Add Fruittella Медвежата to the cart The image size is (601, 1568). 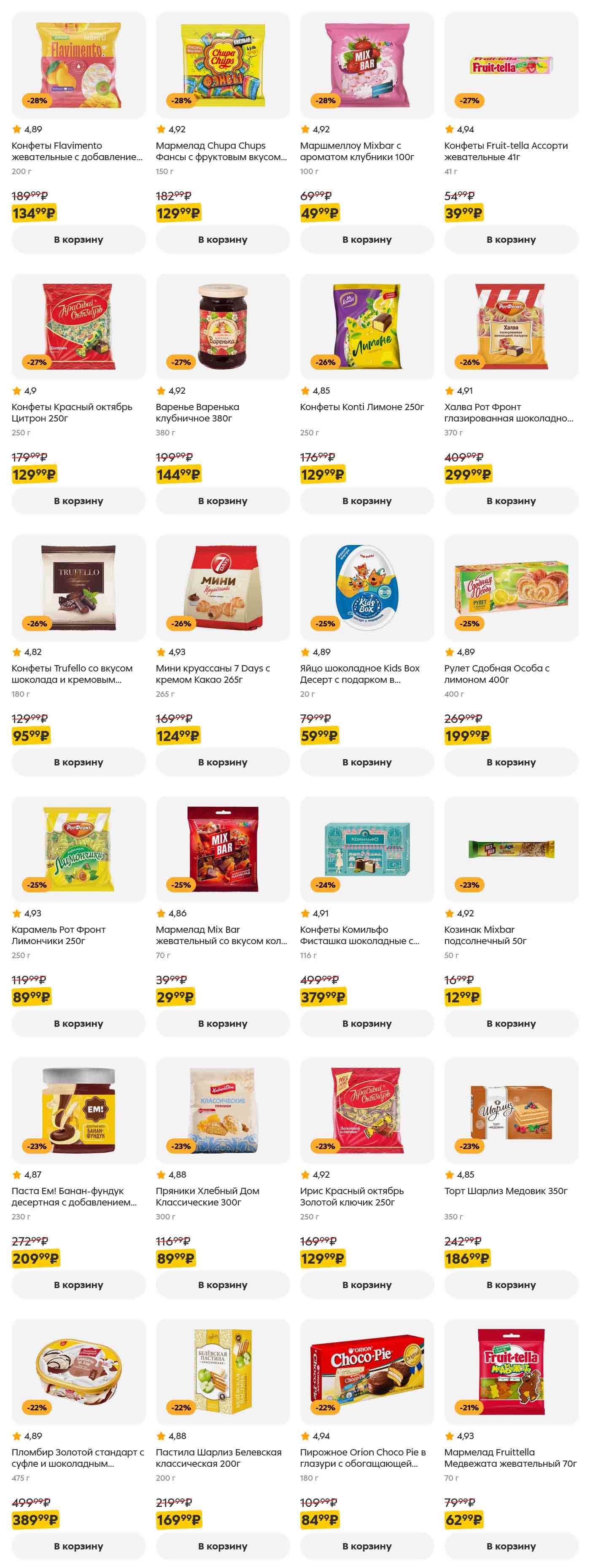511,1546
